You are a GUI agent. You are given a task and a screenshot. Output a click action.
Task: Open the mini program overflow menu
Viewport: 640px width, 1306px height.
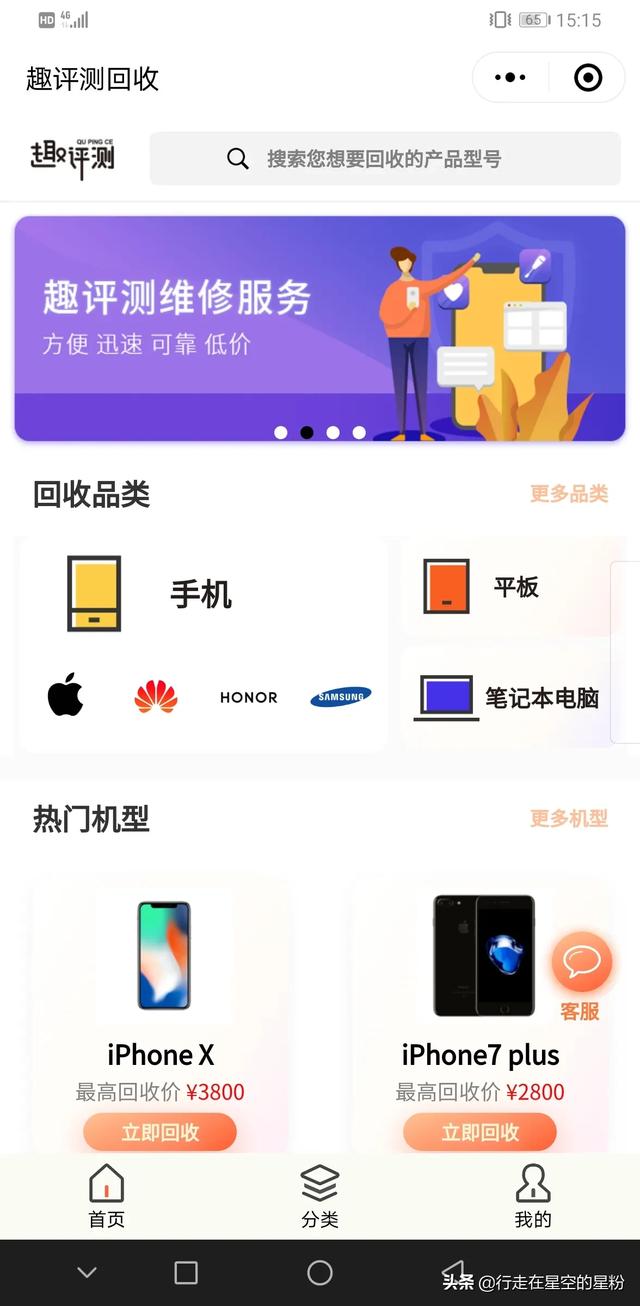click(510, 78)
